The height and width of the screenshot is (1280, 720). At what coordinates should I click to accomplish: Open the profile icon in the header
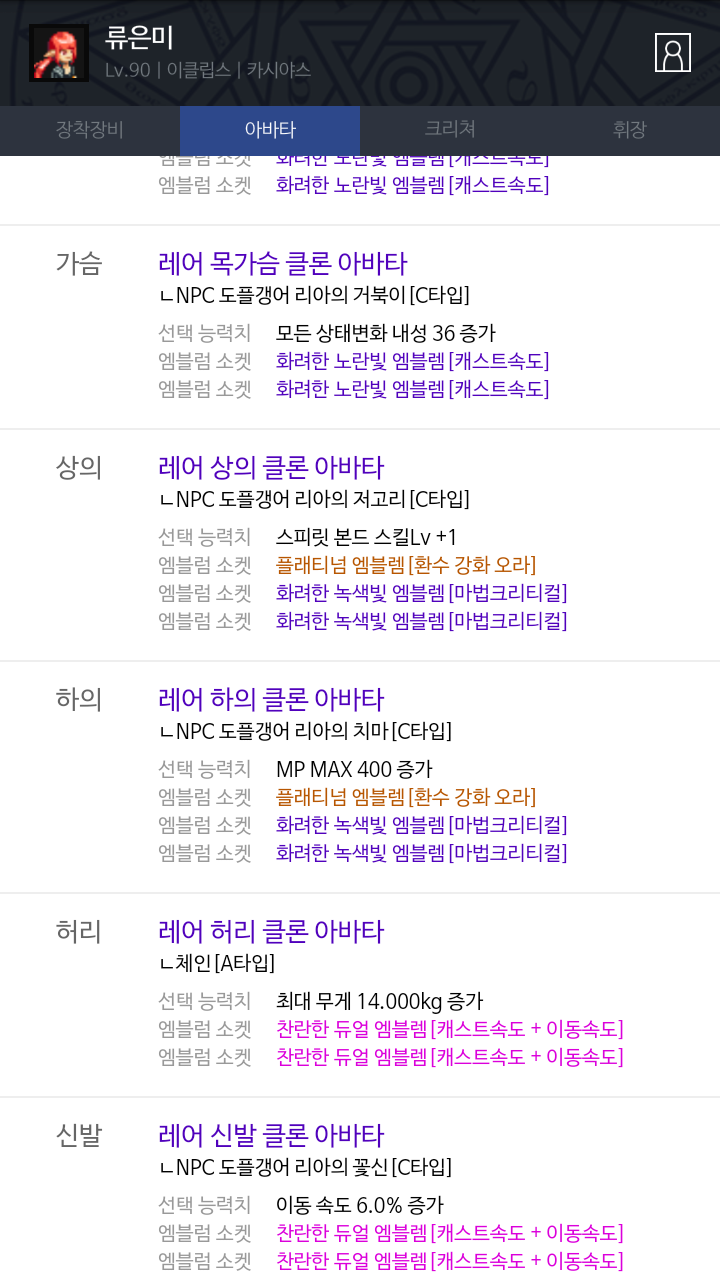click(673, 53)
